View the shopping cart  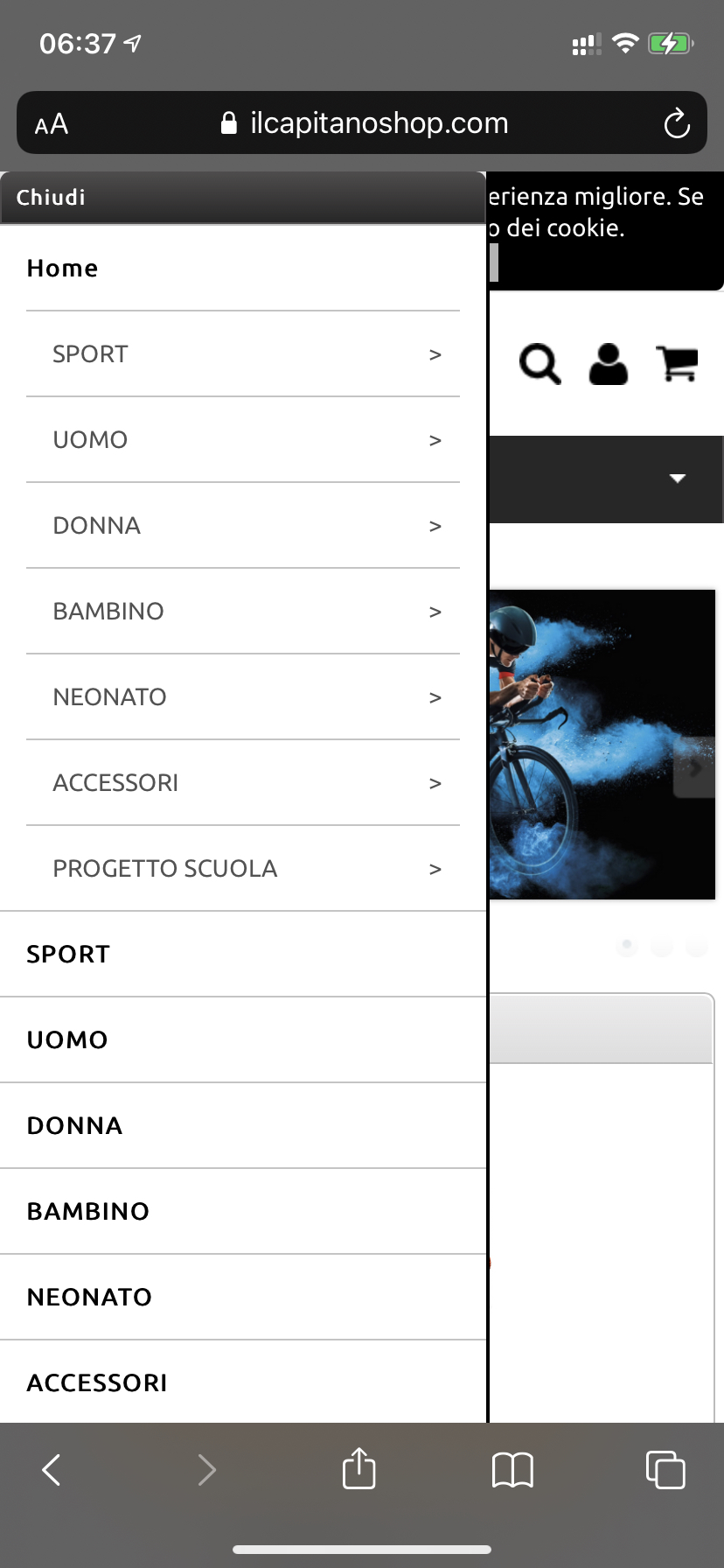point(677,364)
